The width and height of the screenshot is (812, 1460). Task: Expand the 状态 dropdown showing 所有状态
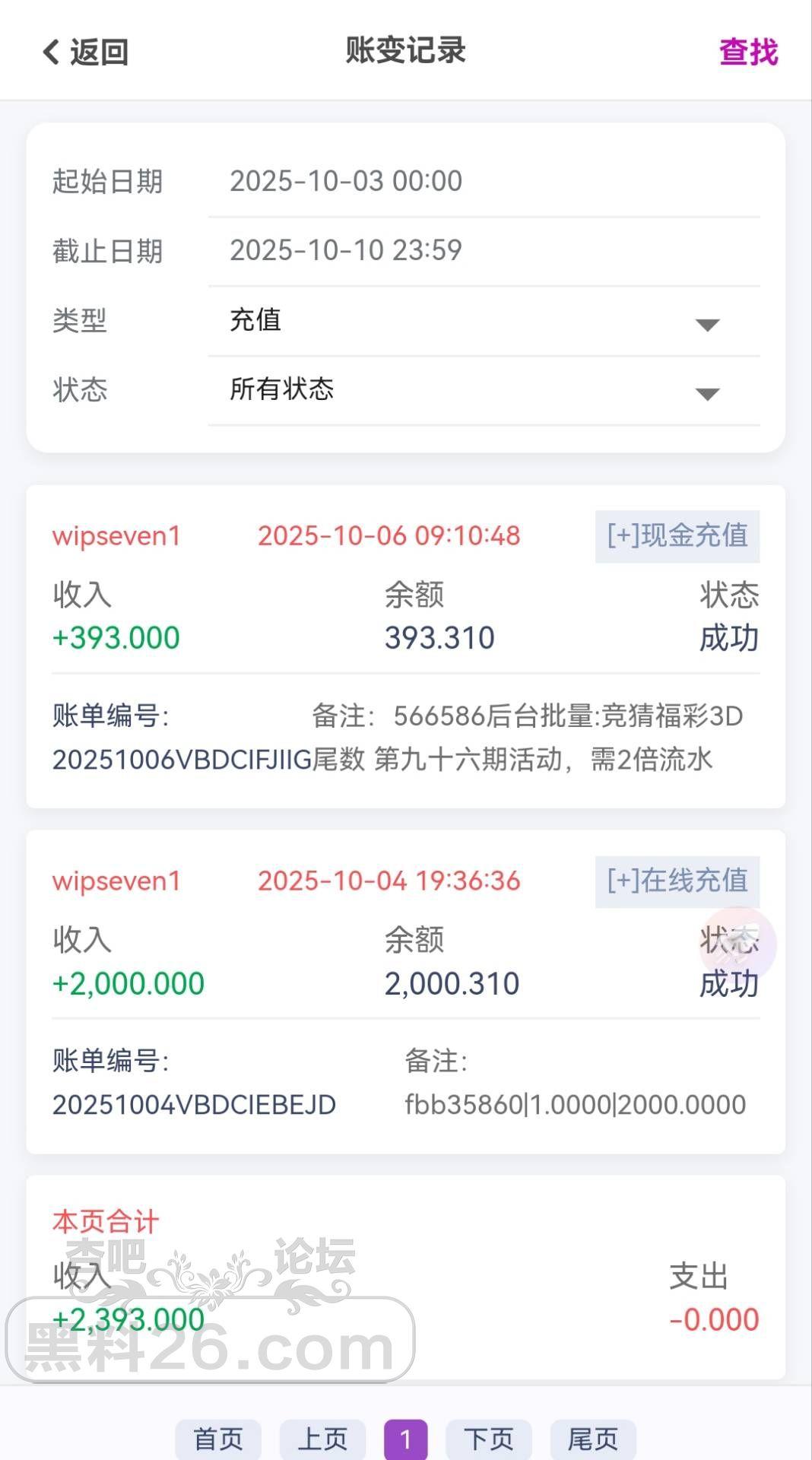click(484, 390)
